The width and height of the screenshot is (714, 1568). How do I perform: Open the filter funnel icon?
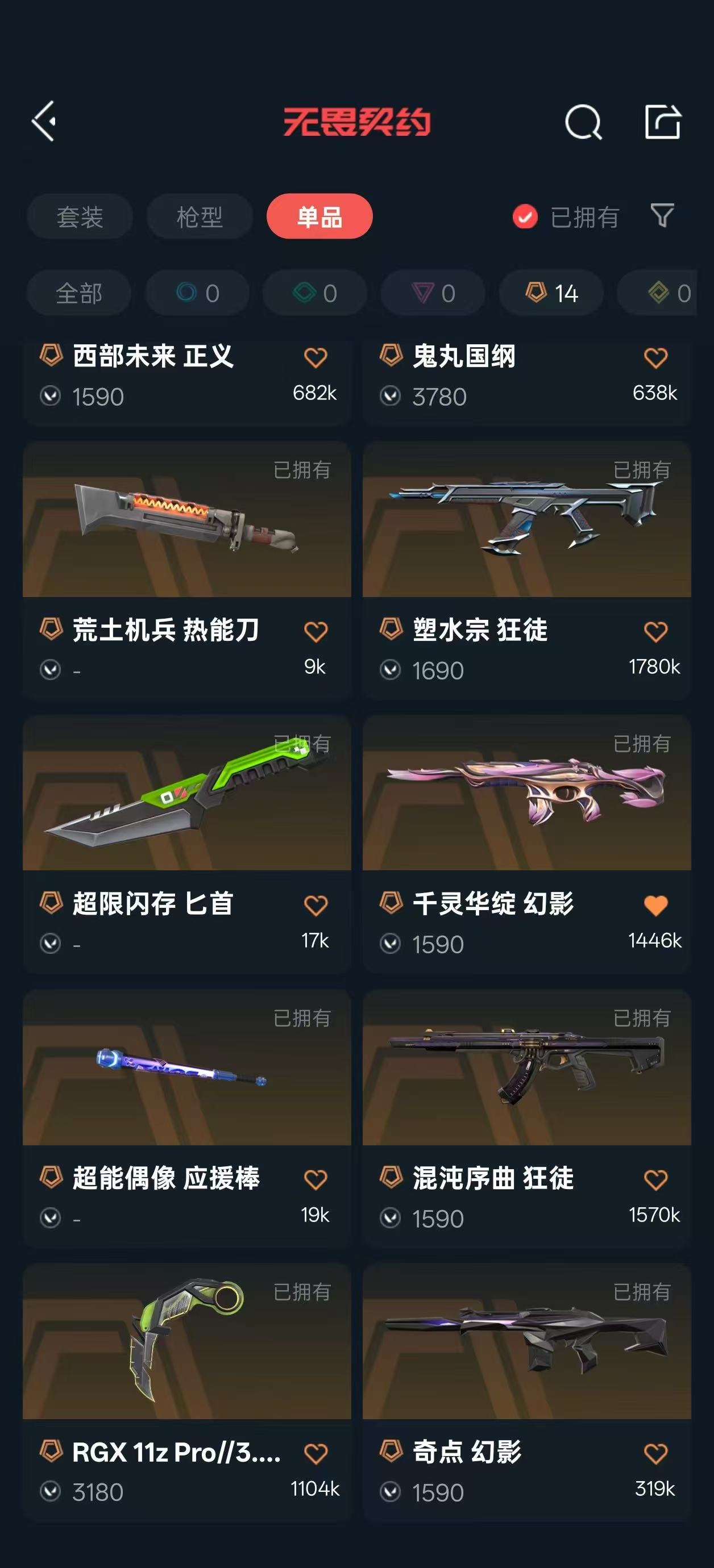point(662,215)
